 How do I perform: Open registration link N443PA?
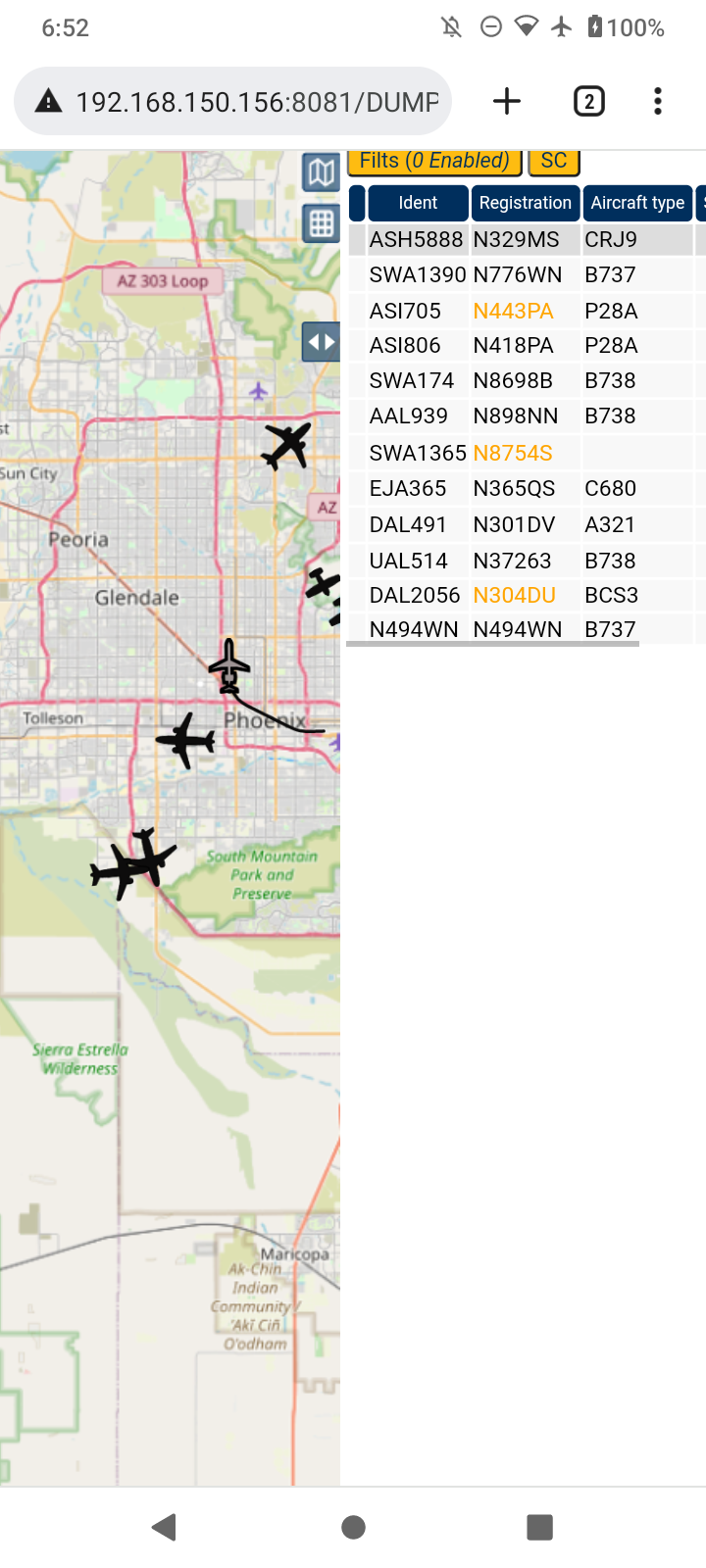(x=513, y=311)
